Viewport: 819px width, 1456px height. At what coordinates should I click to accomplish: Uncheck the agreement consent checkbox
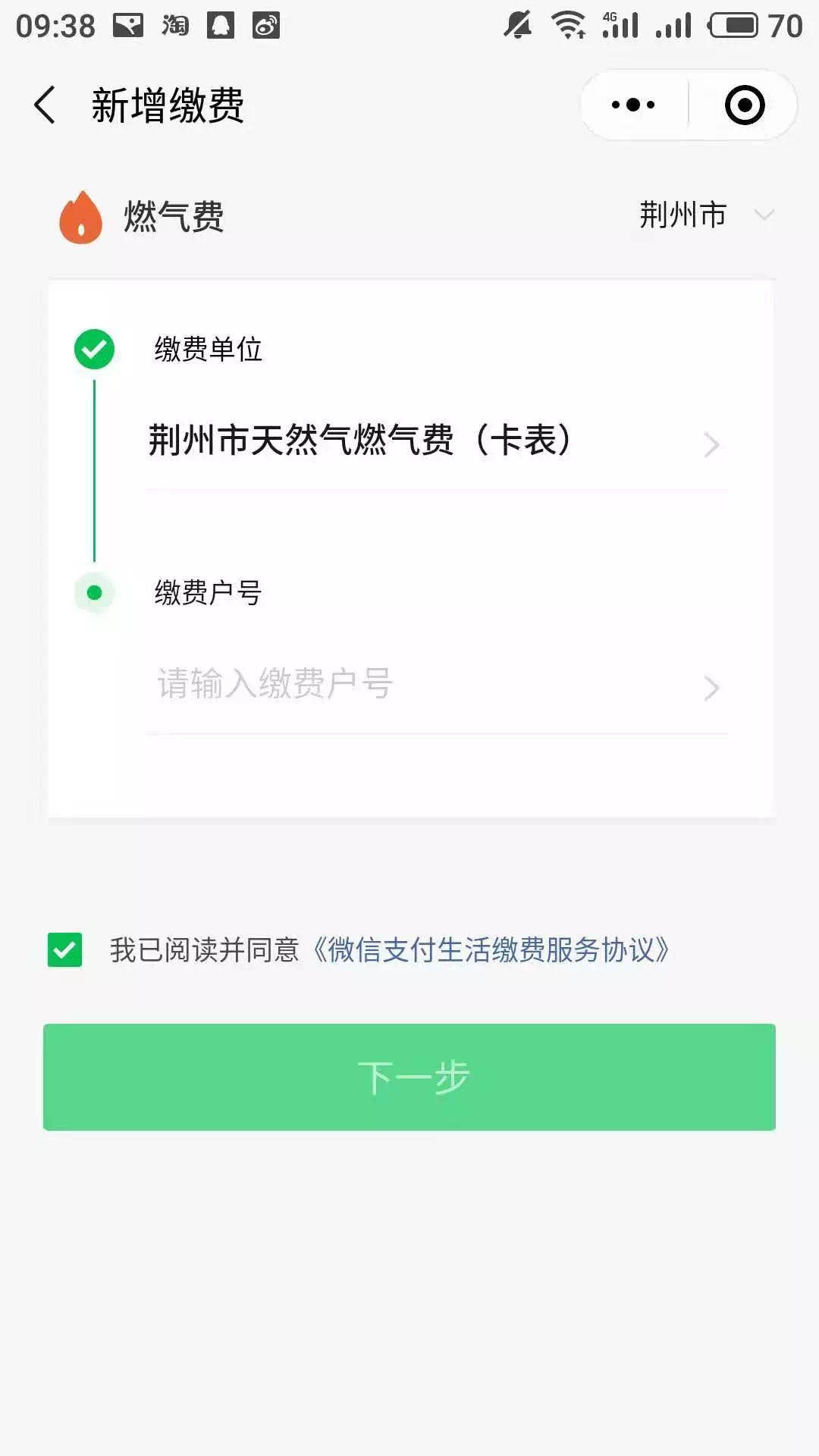click(64, 948)
